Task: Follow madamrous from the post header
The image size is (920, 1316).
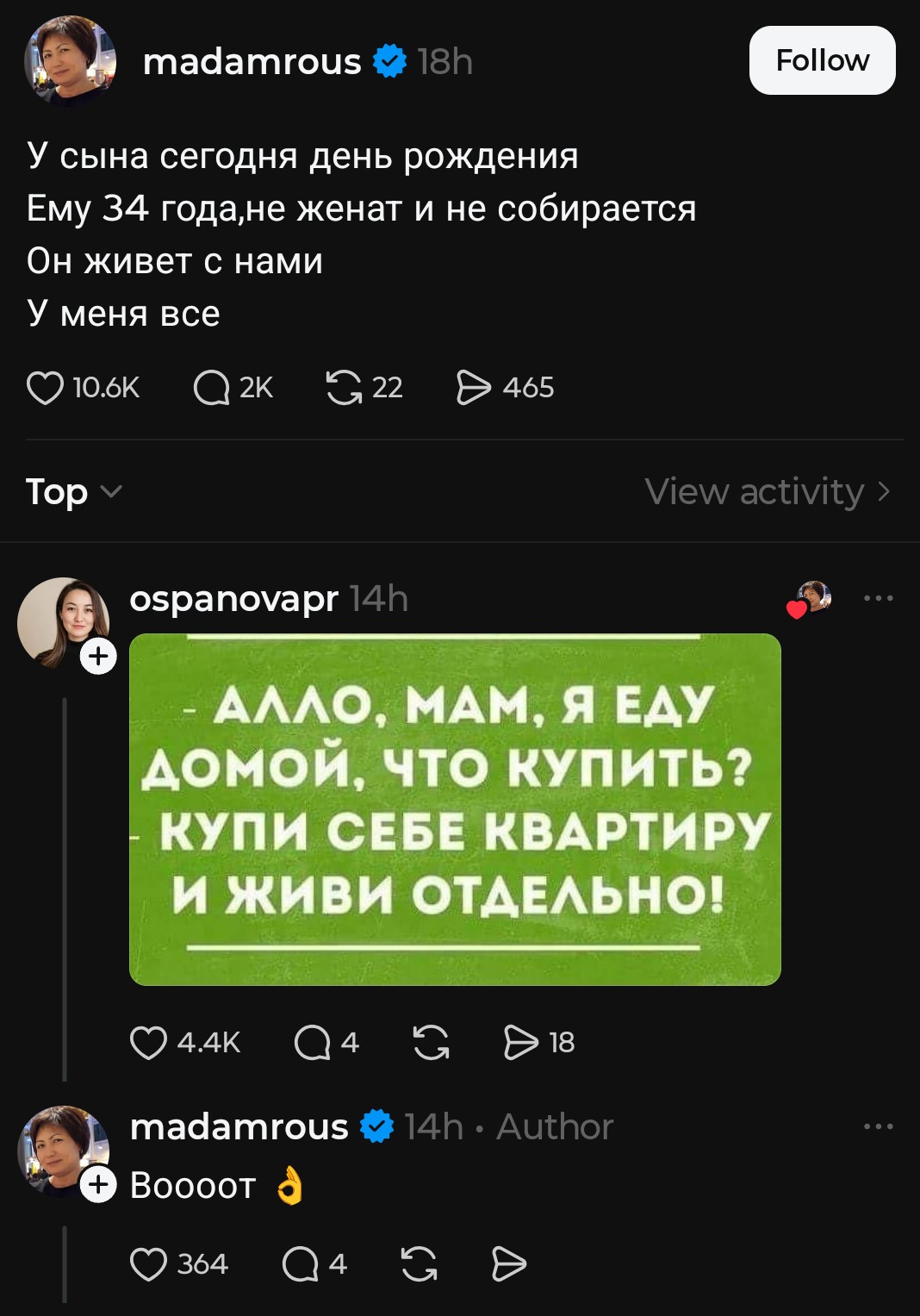Action: click(x=822, y=60)
